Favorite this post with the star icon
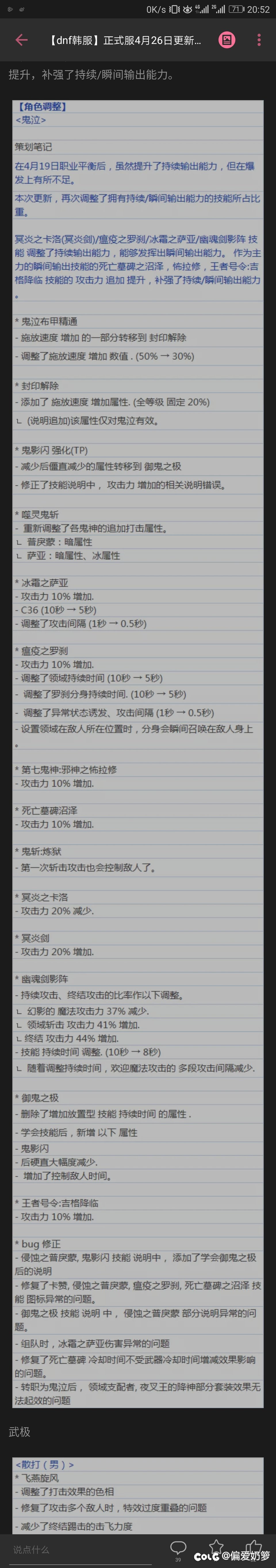The height and width of the screenshot is (1568, 276). [x=216, y=1547]
